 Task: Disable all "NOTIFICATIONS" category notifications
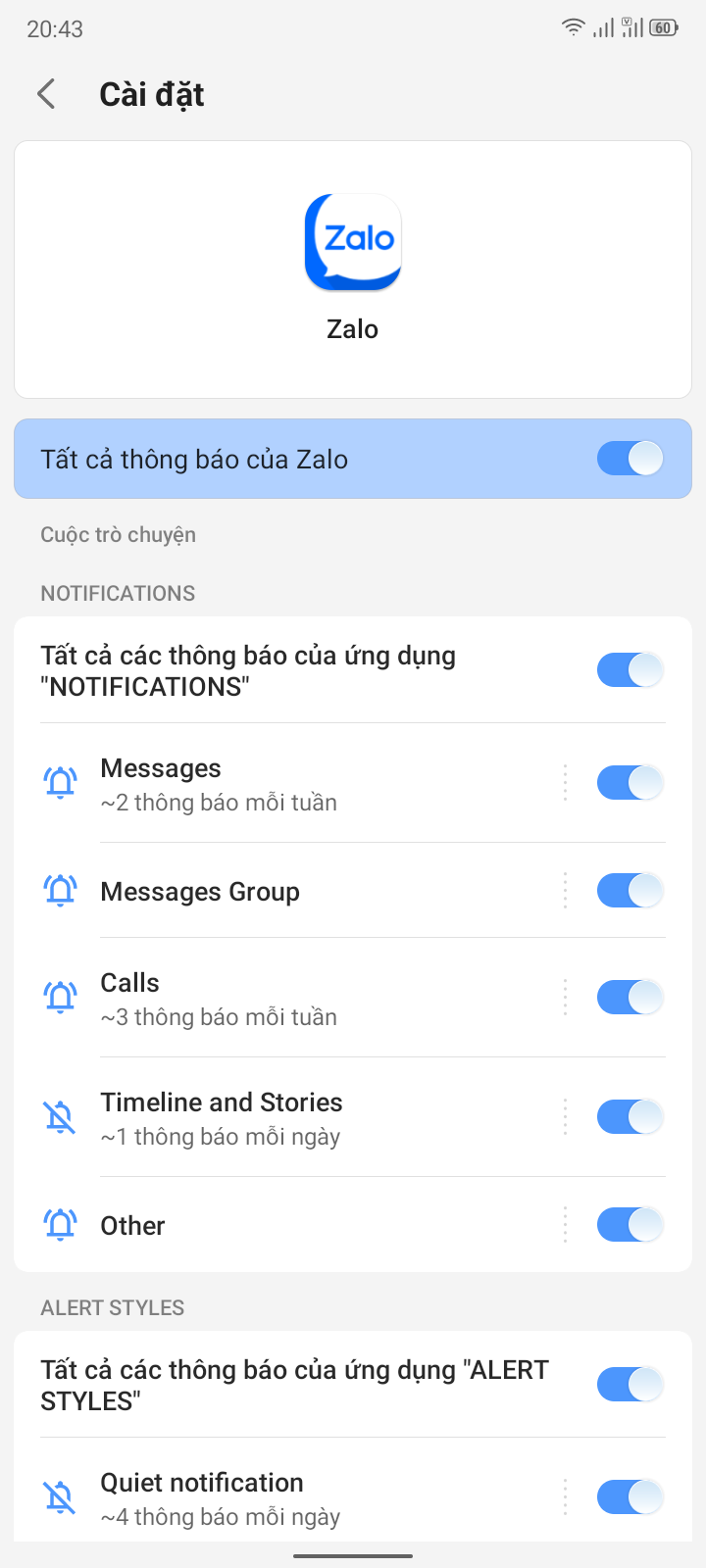coord(630,670)
